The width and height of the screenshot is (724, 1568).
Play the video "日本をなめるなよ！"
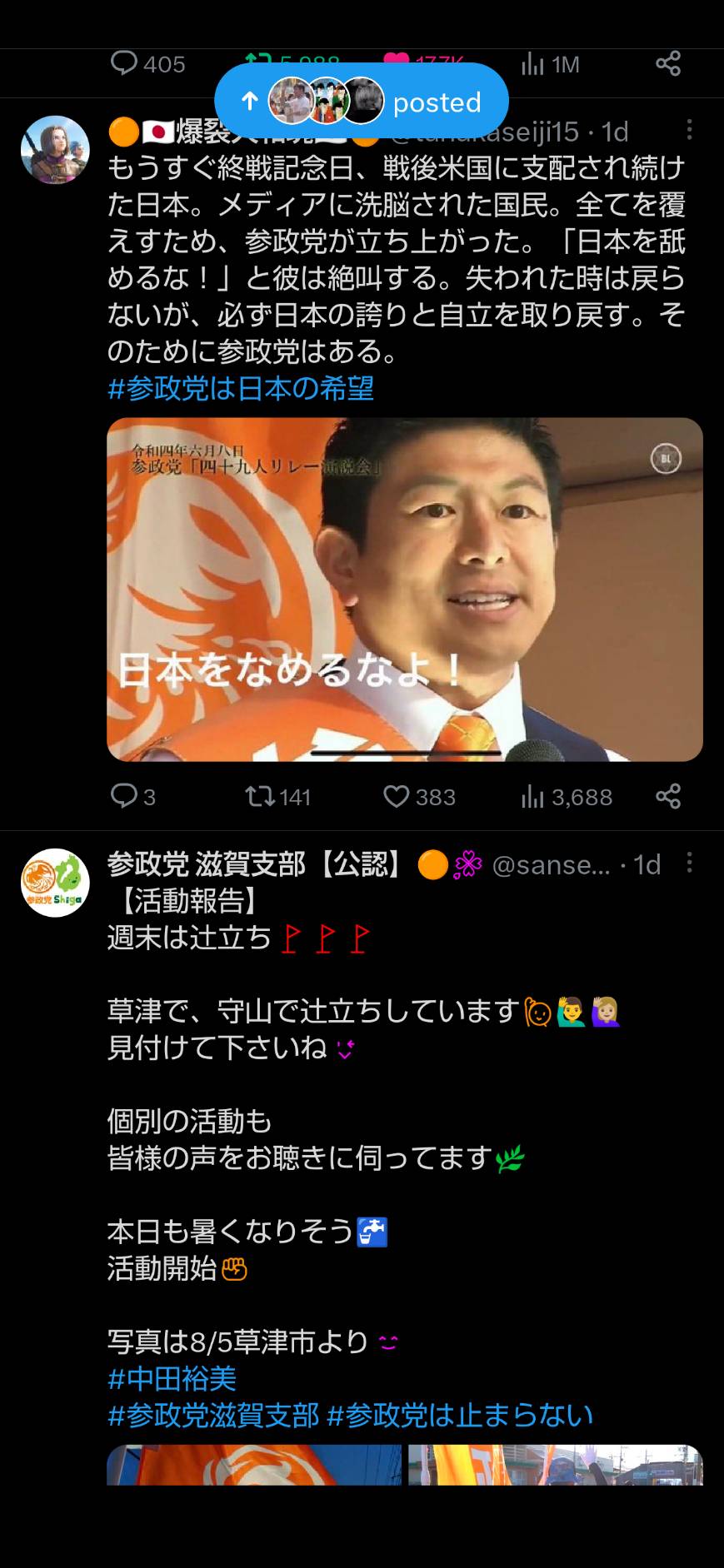point(405,590)
